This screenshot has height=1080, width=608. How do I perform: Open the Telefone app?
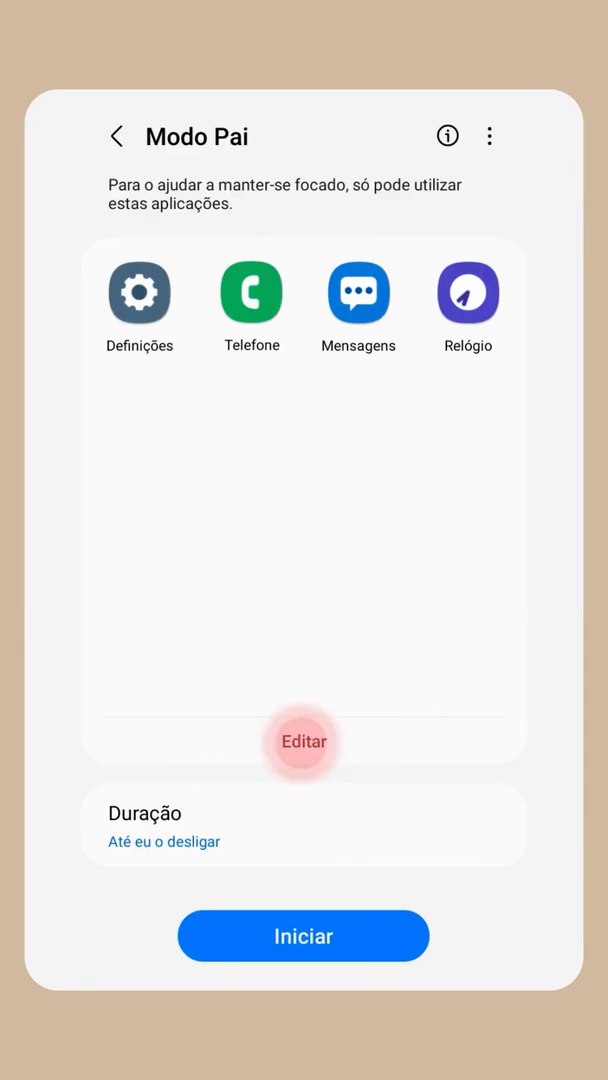coord(251,293)
